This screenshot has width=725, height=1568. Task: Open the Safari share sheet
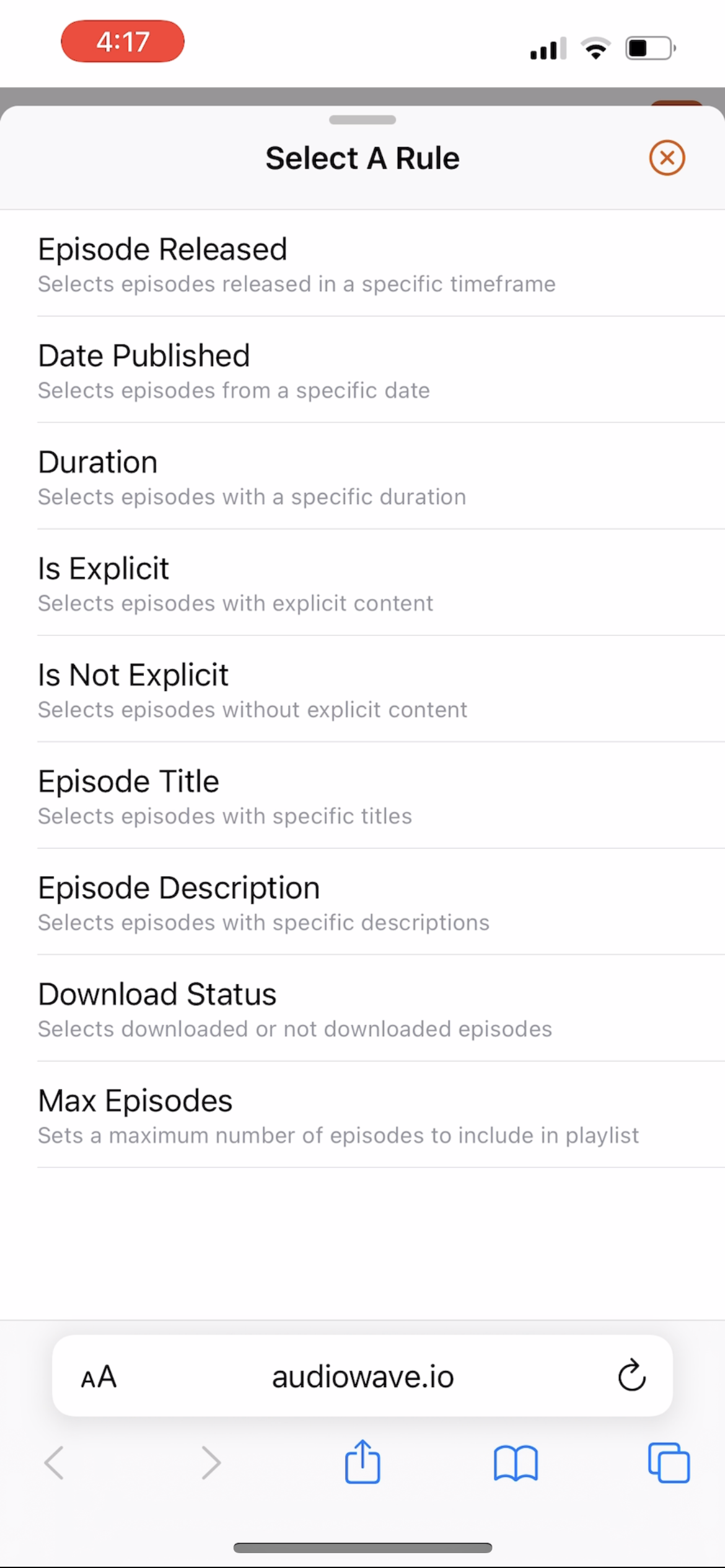click(362, 1462)
